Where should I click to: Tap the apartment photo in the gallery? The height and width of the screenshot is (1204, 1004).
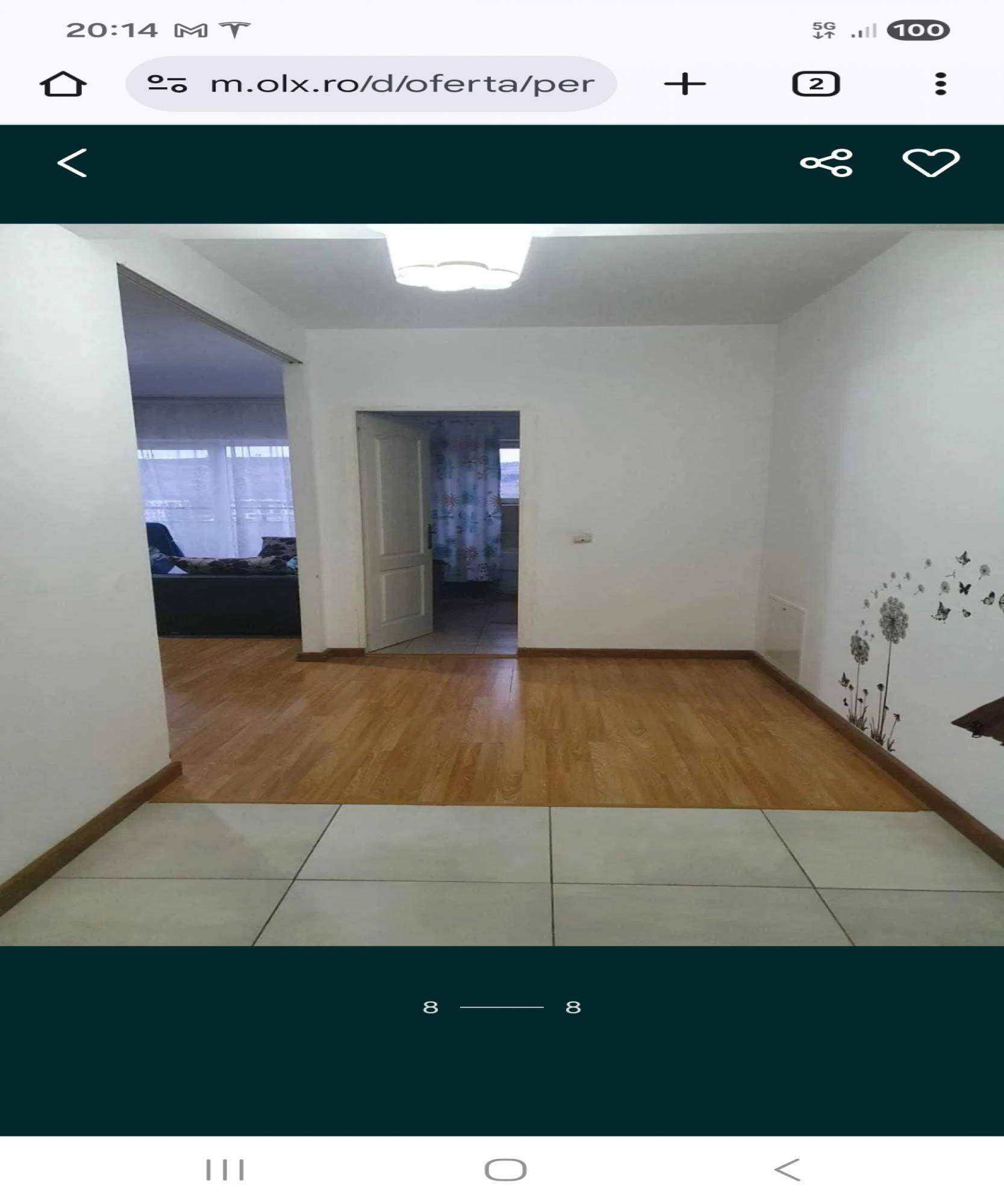(502, 584)
